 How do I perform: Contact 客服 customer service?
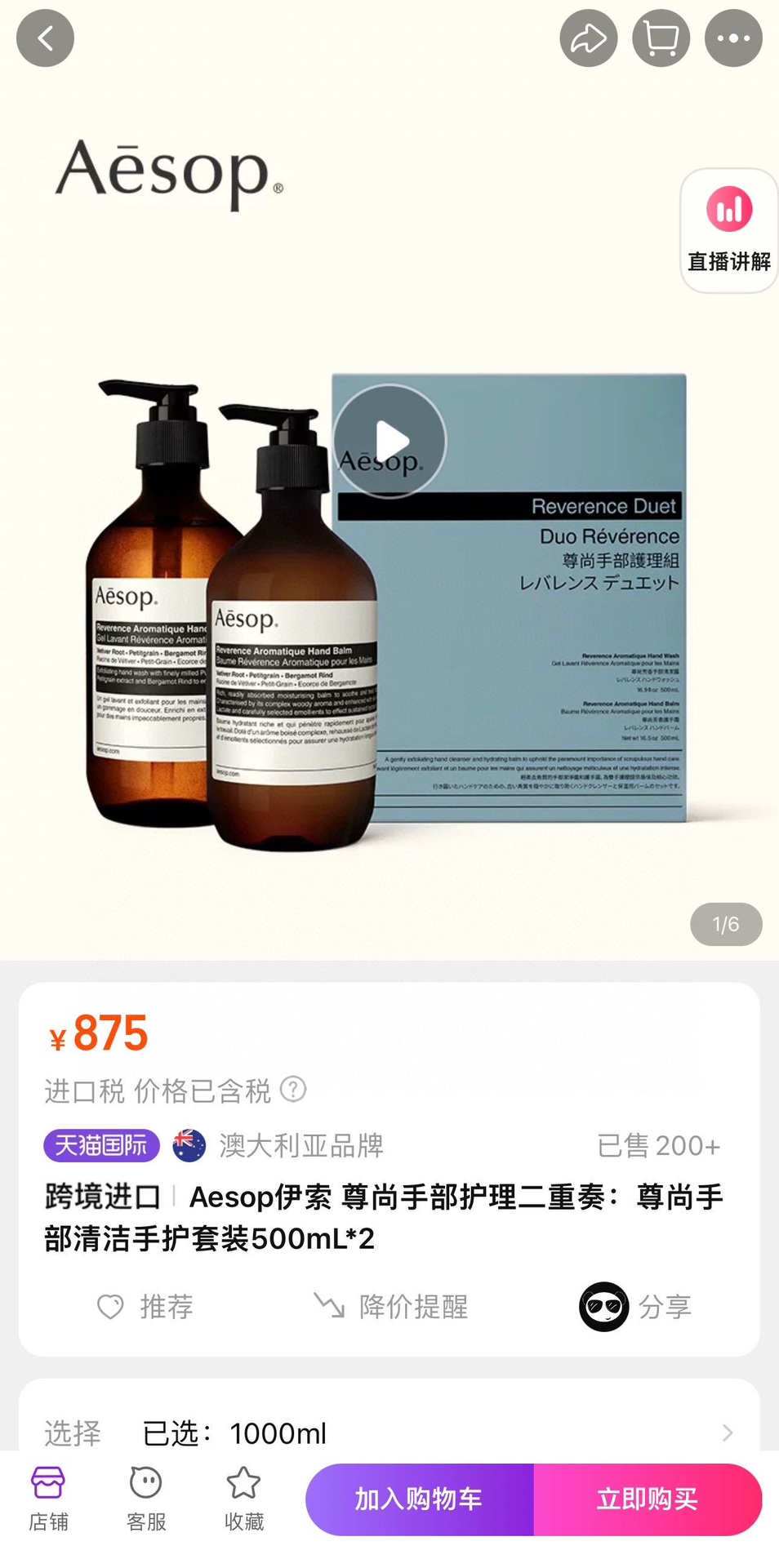(x=146, y=1499)
